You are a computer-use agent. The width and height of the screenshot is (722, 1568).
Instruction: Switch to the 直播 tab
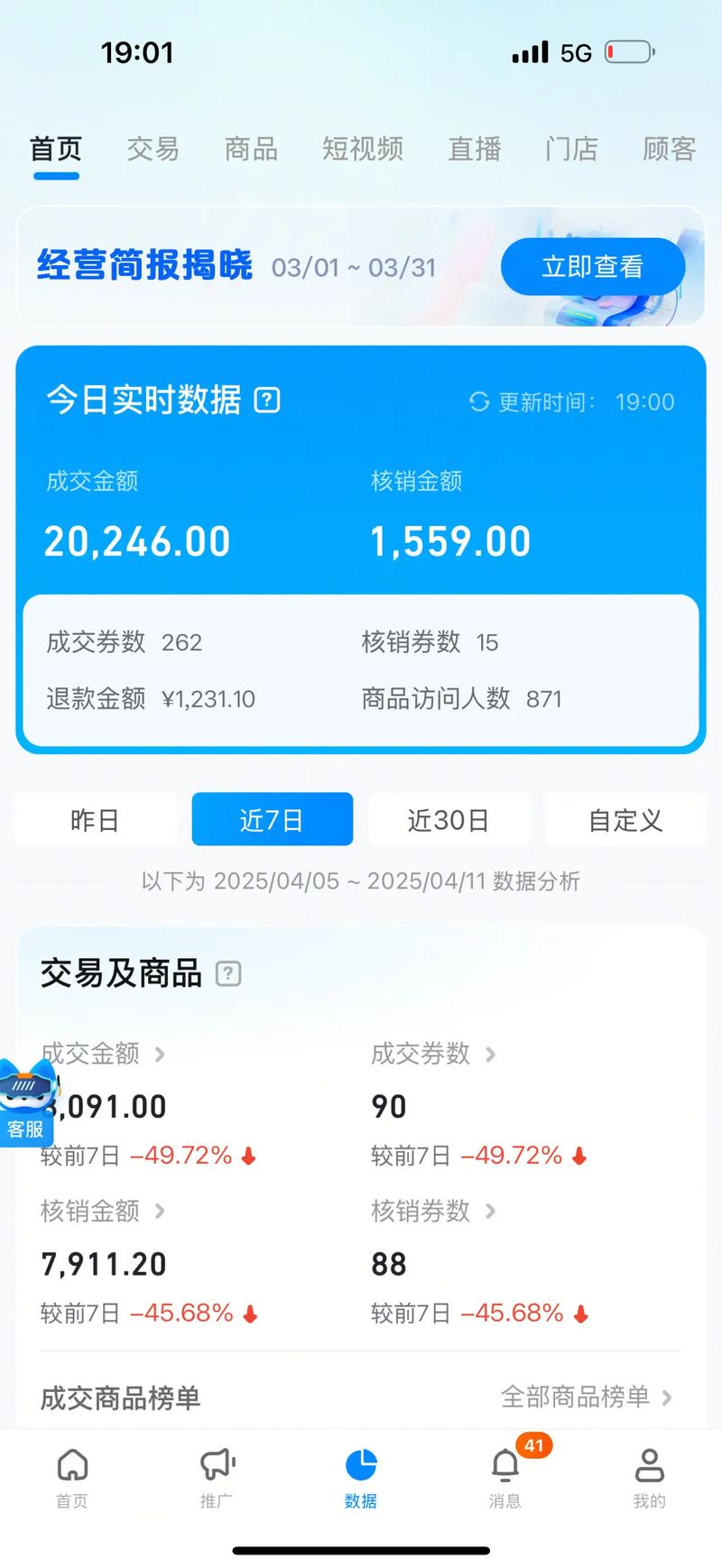click(473, 149)
